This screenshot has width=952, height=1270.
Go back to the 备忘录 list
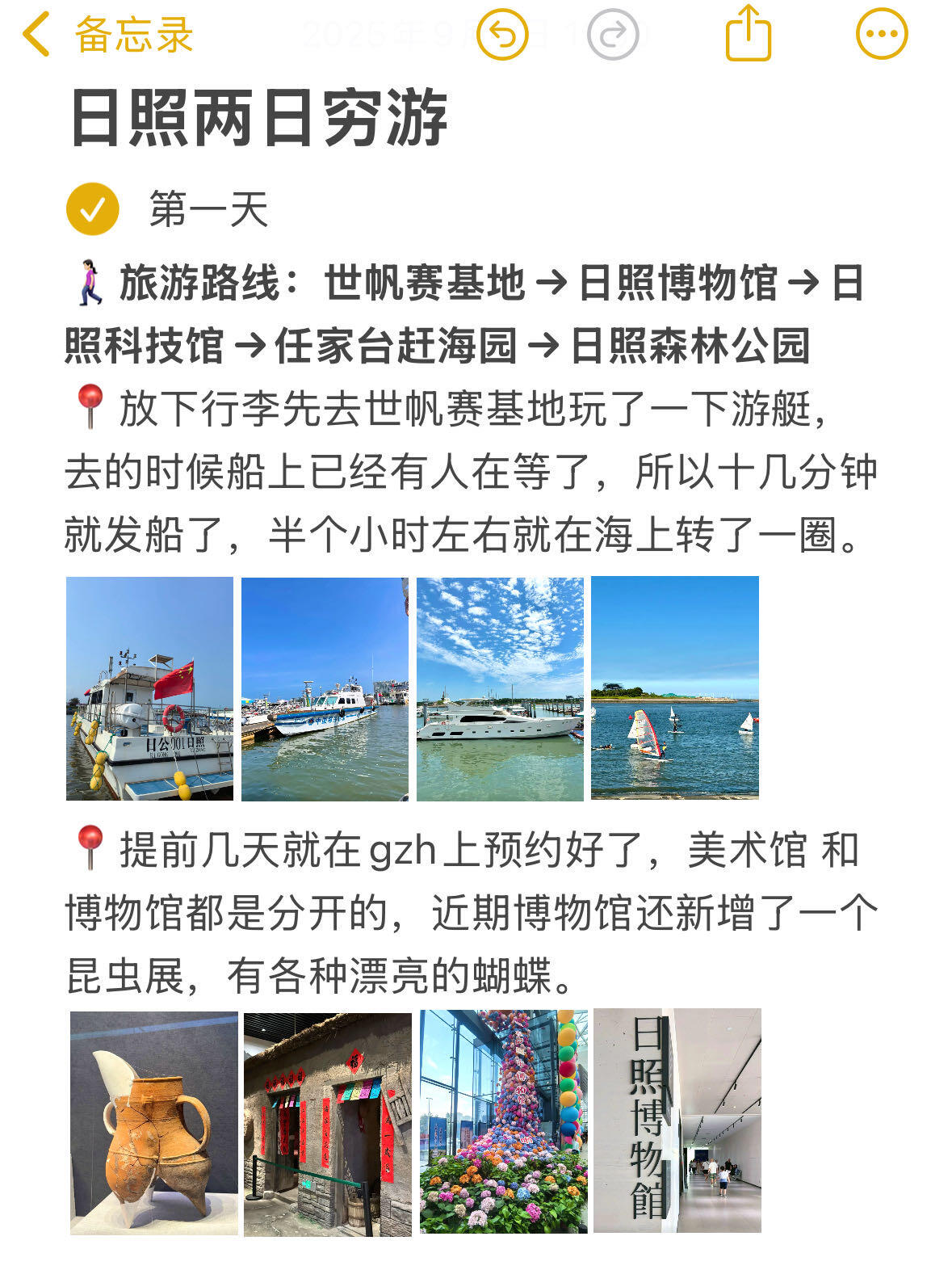coord(108,36)
